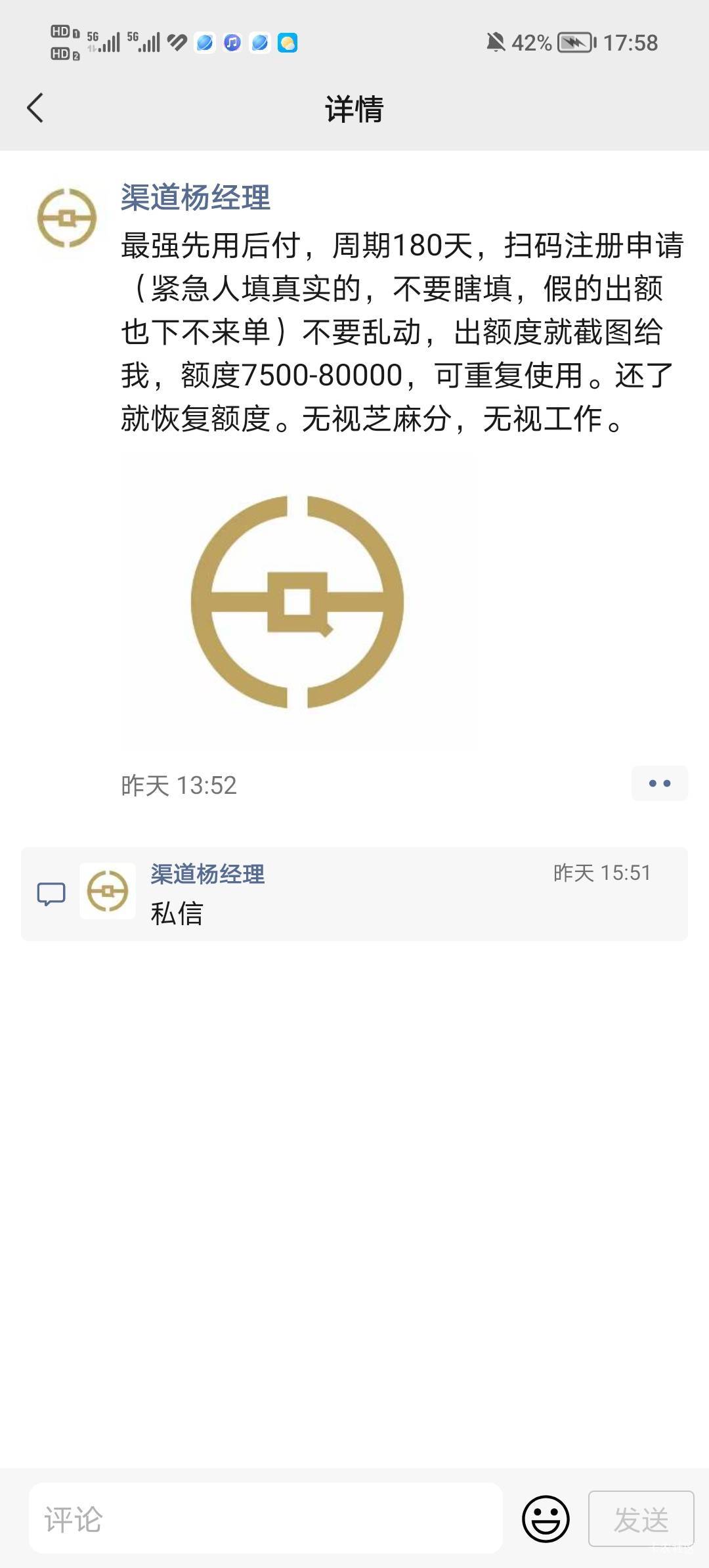Go back from the 详情 page
This screenshot has width=709, height=1568.
coord(35,108)
